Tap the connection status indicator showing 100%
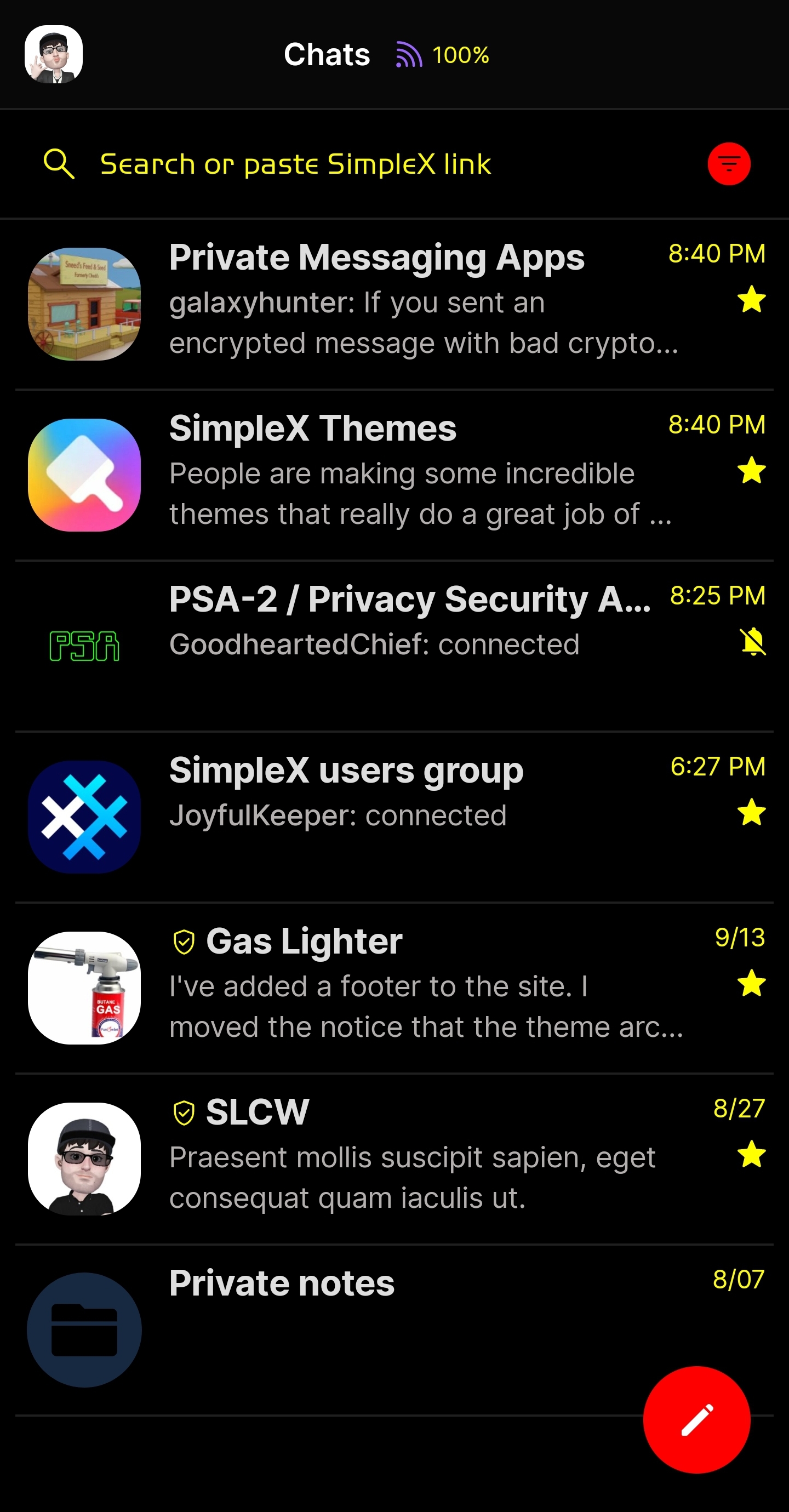The width and height of the screenshot is (789, 1512). tap(443, 55)
